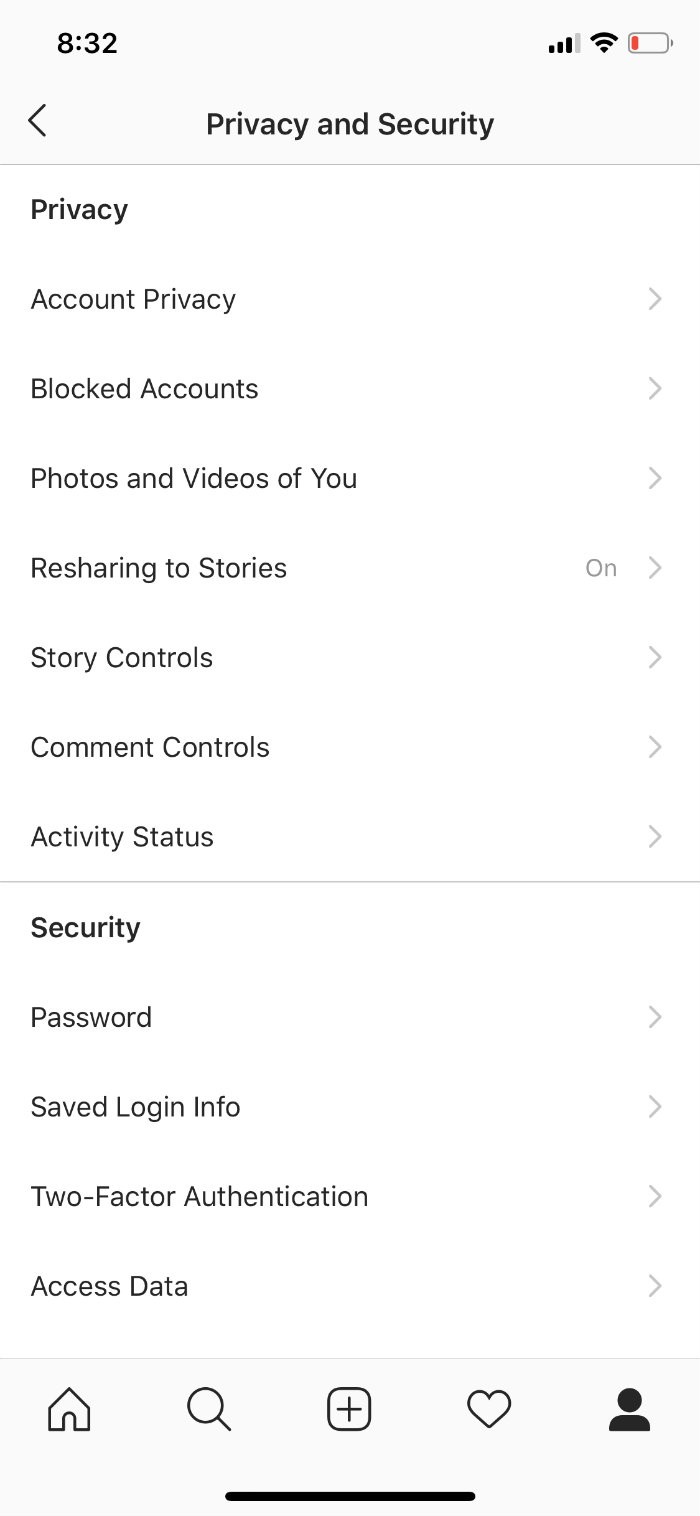Open Account Privacy settings
Screen dimensions: 700x1516
tap(350, 299)
